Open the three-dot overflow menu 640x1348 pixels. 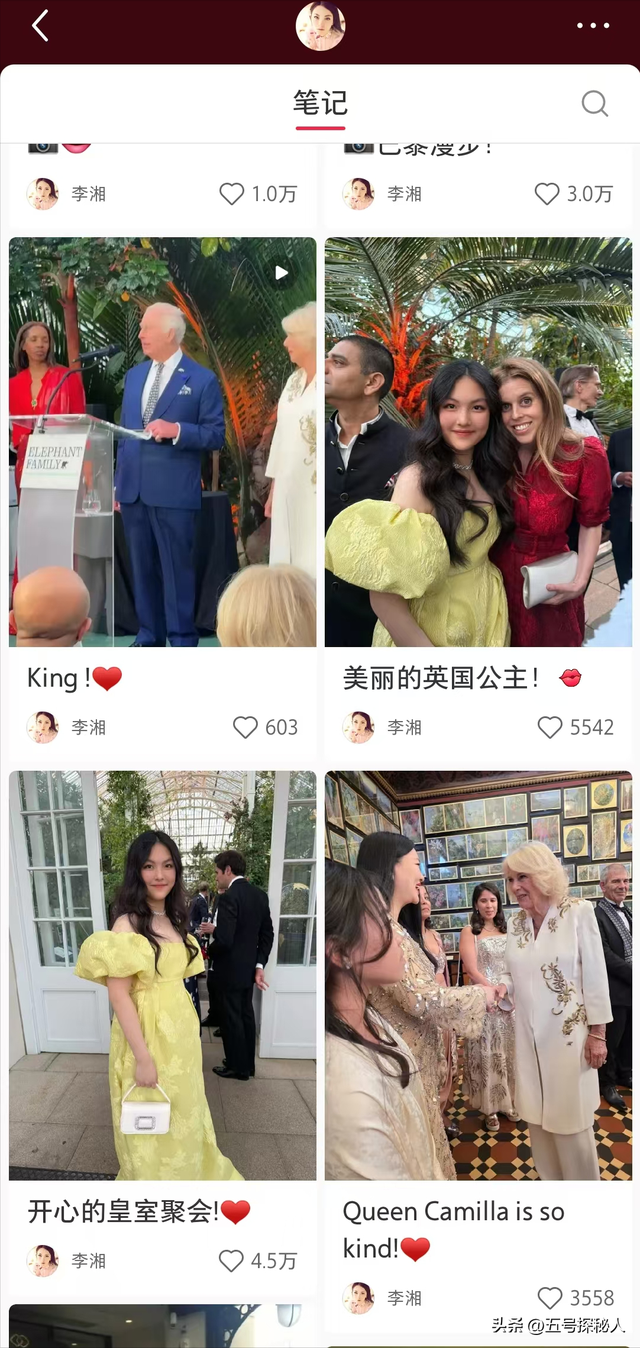593,26
